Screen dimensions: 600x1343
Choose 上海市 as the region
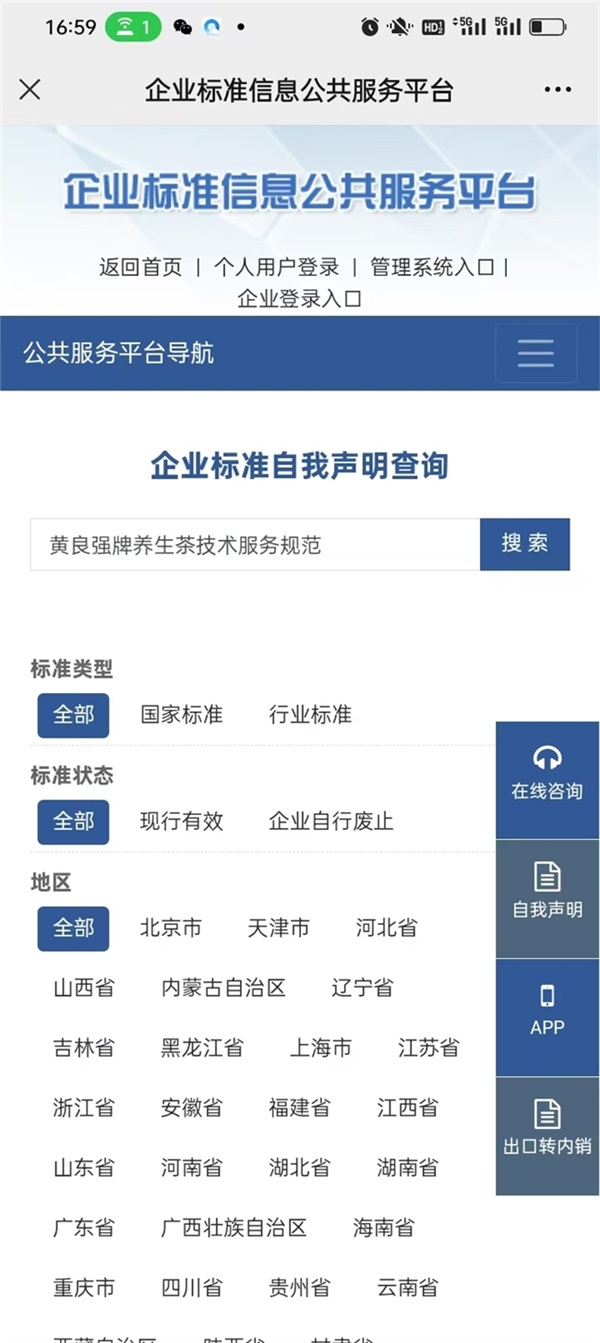[321, 1048]
